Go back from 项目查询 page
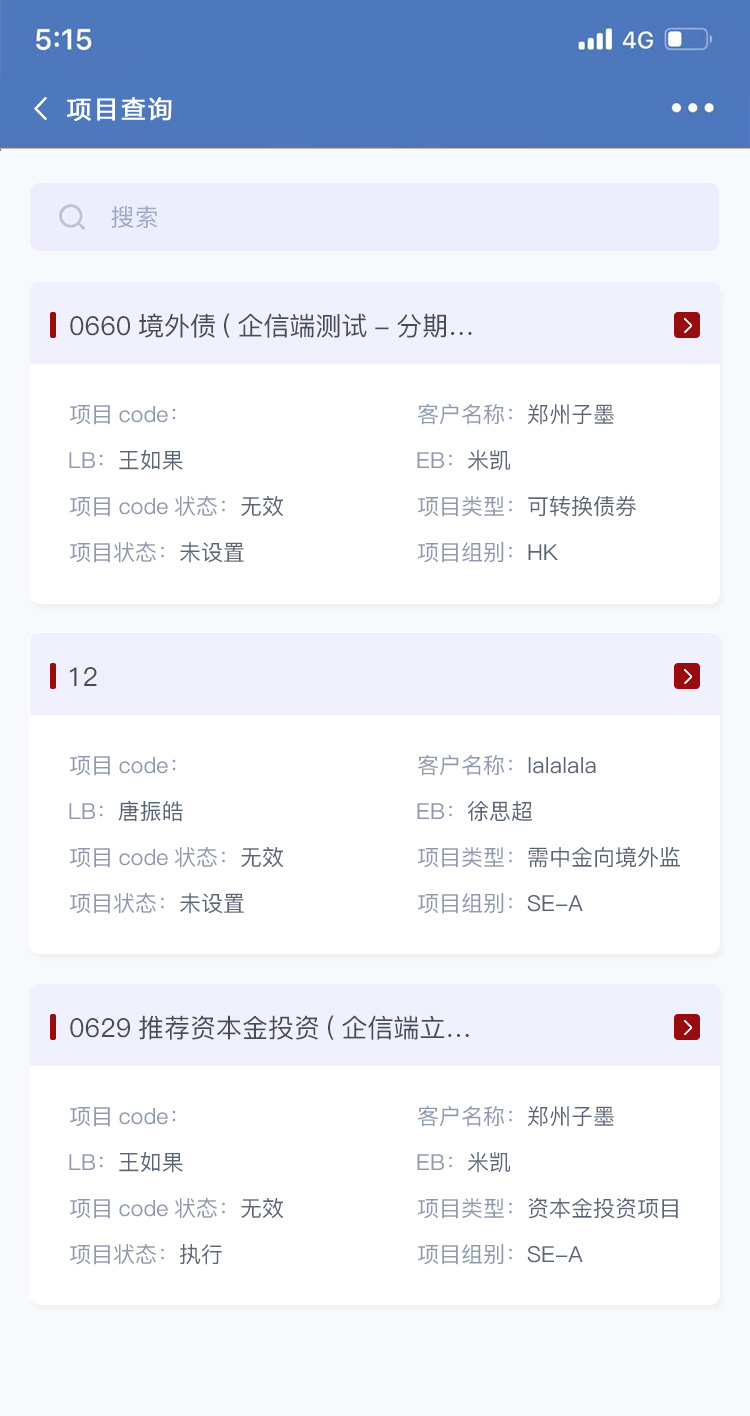 (41, 109)
